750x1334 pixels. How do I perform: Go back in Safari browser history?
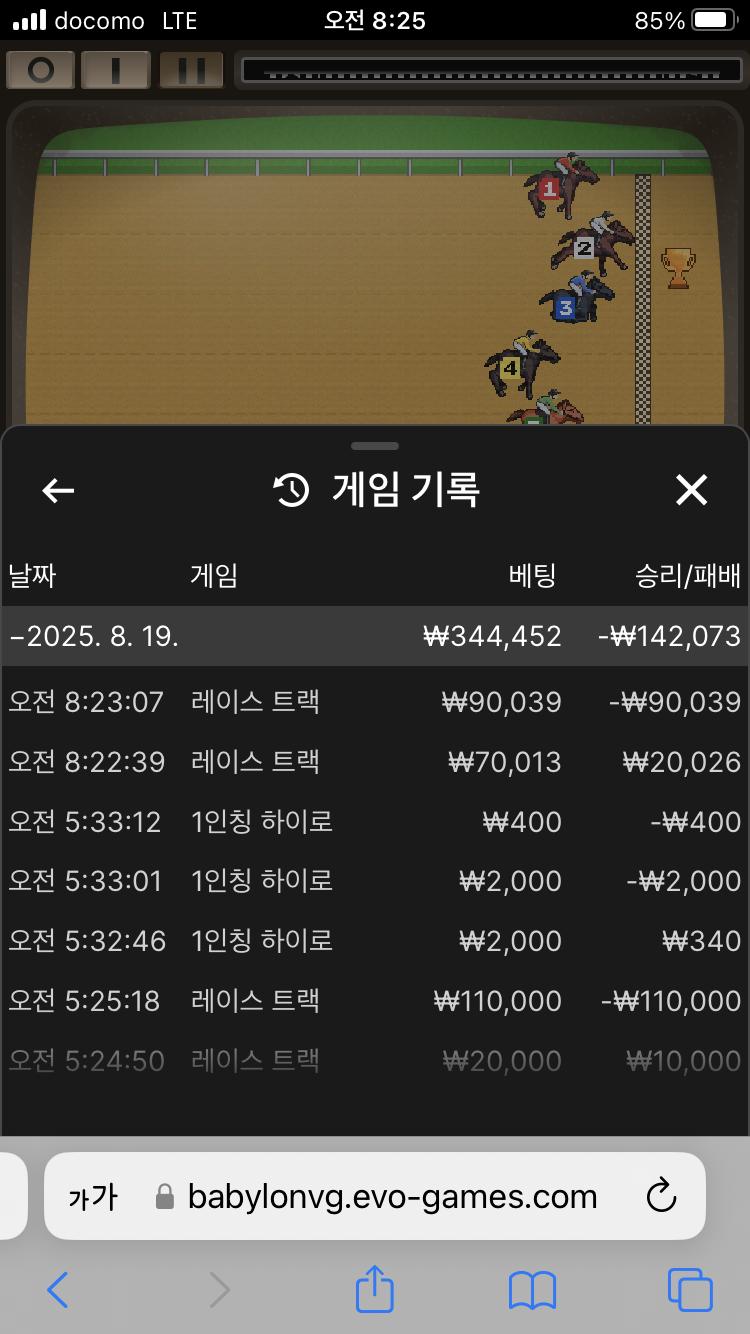pyautogui.click(x=58, y=1291)
